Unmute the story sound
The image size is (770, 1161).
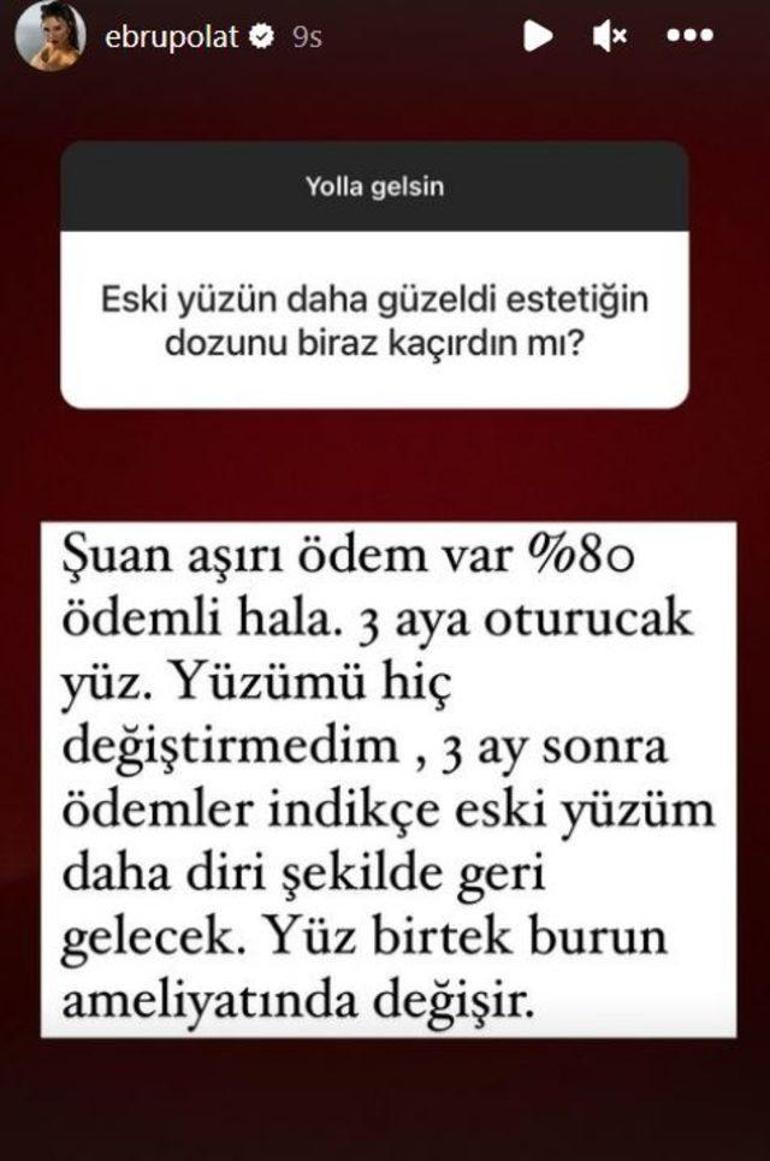pyautogui.click(x=609, y=38)
